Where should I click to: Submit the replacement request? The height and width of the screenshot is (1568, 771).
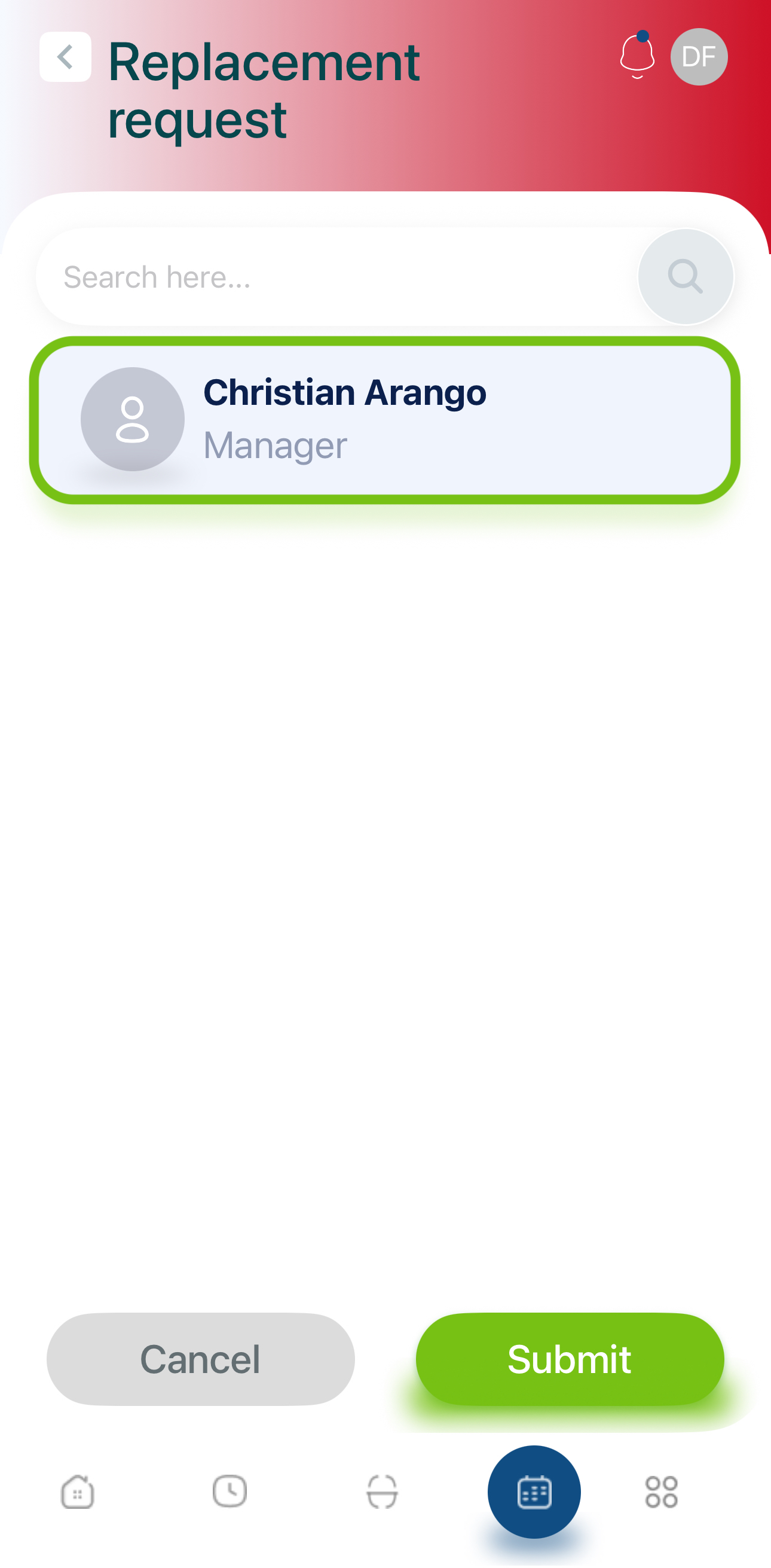(570, 1359)
